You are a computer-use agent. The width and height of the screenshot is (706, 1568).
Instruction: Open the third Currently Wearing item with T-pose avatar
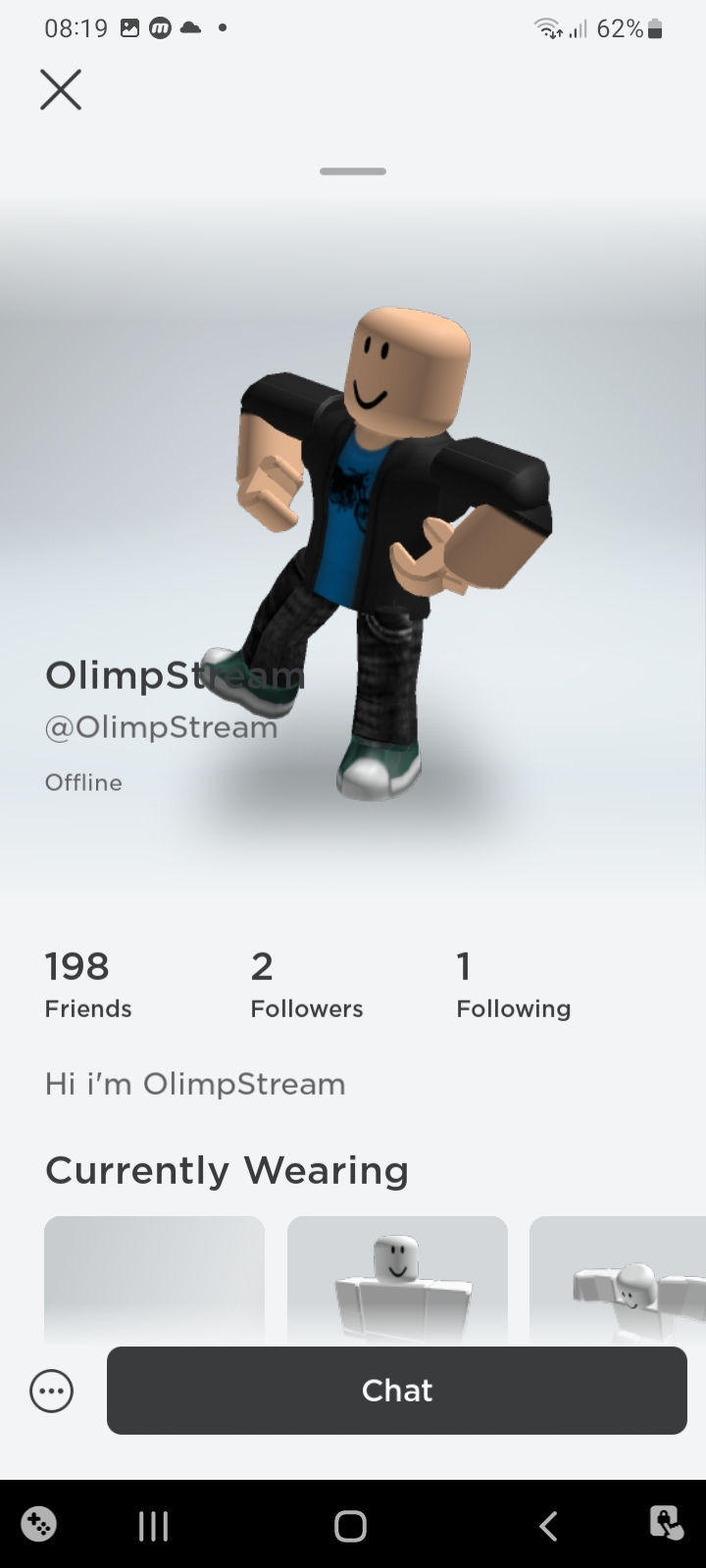point(618,1280)
